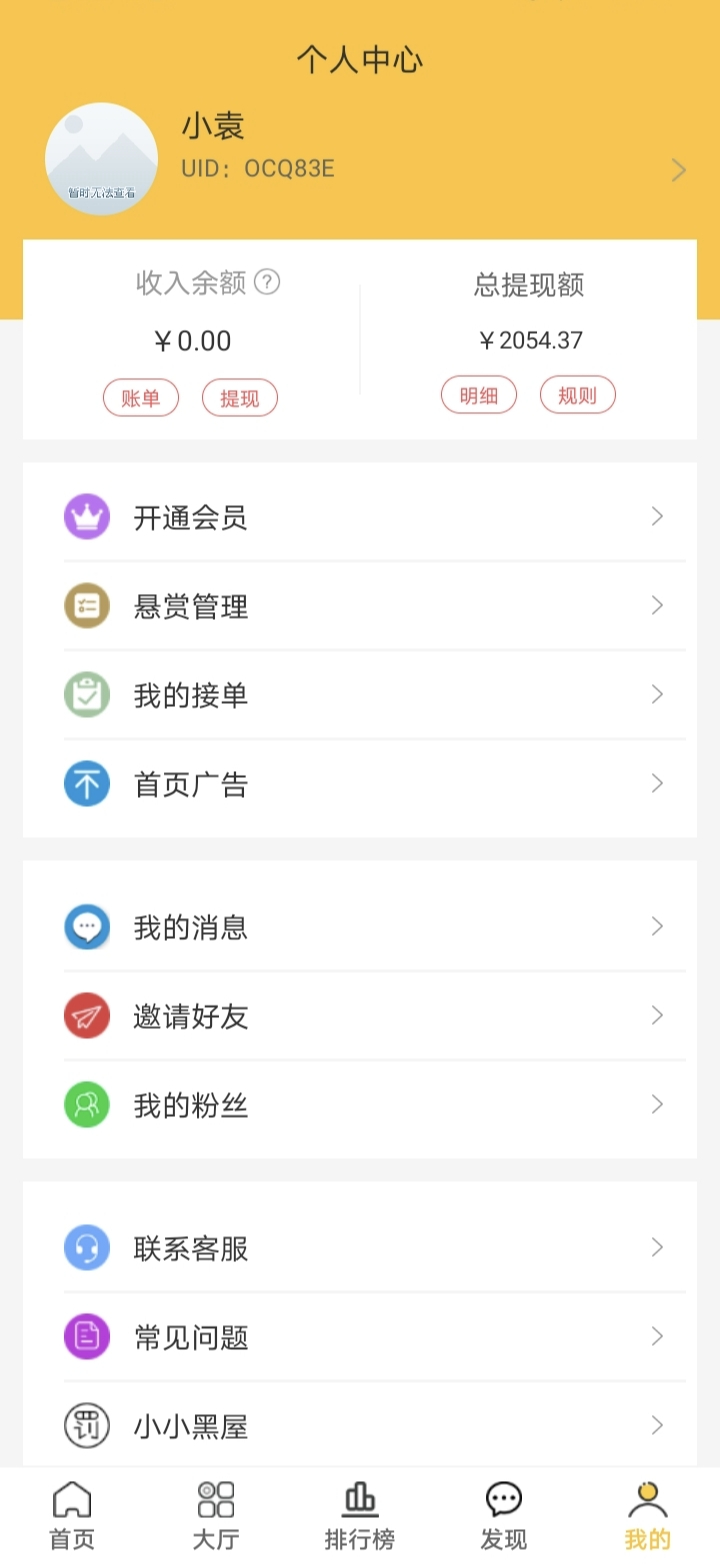
Task: Go to the 排行榜 ranking tab
Action: pyautogui.click(x=360, y=1516)
